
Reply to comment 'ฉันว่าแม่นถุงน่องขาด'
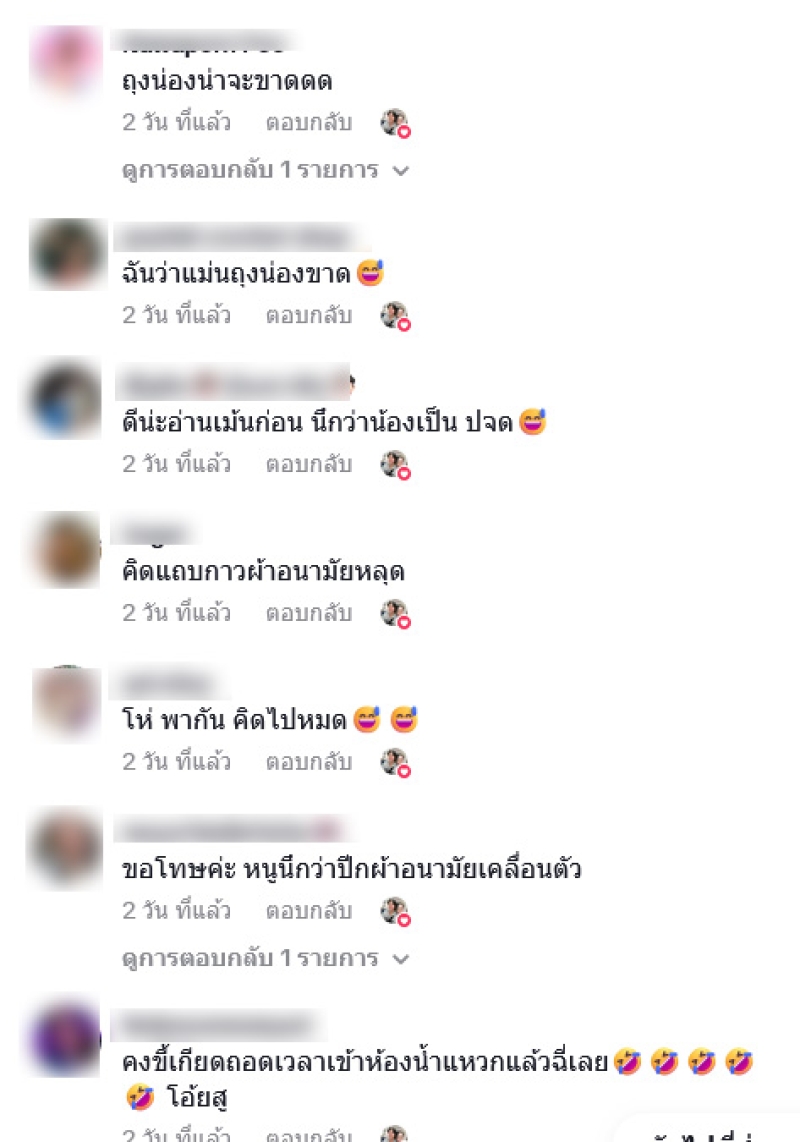pos(308,316)
